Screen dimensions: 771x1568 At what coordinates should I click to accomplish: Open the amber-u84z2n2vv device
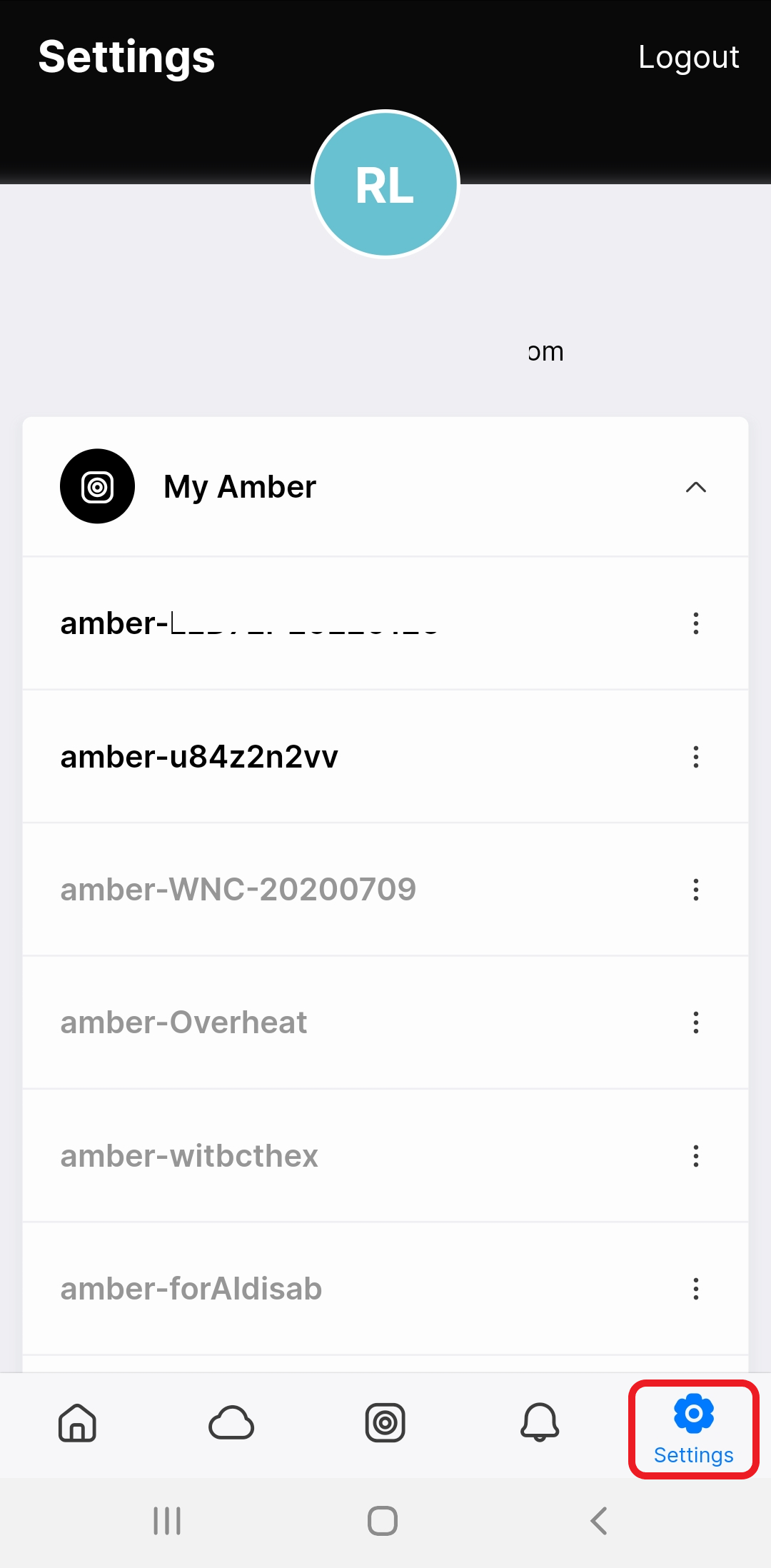[x=385, y=757]
